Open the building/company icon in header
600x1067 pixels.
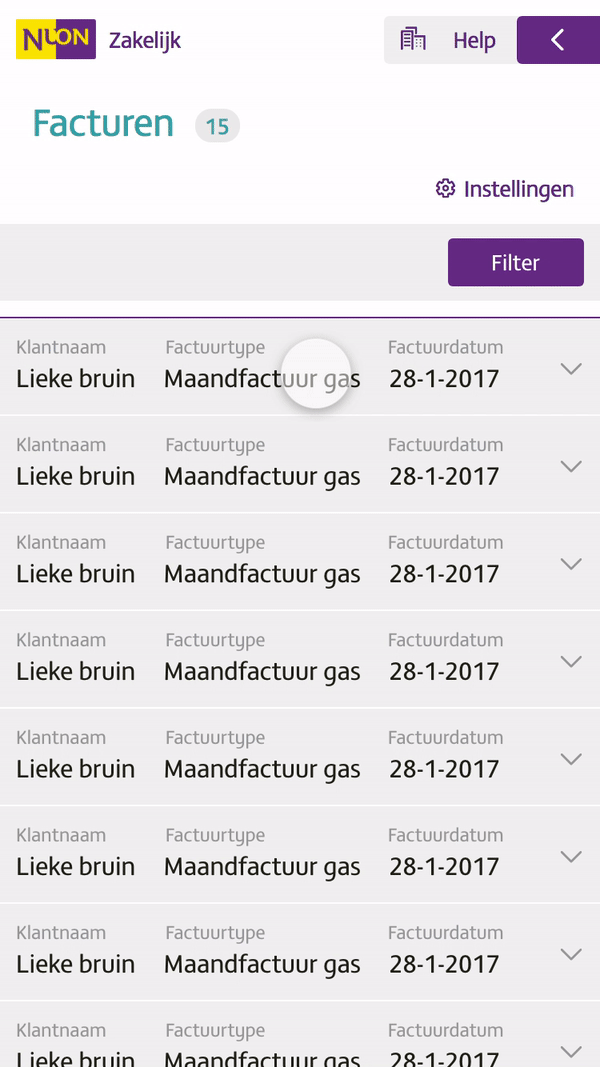(x=412, y=40)
